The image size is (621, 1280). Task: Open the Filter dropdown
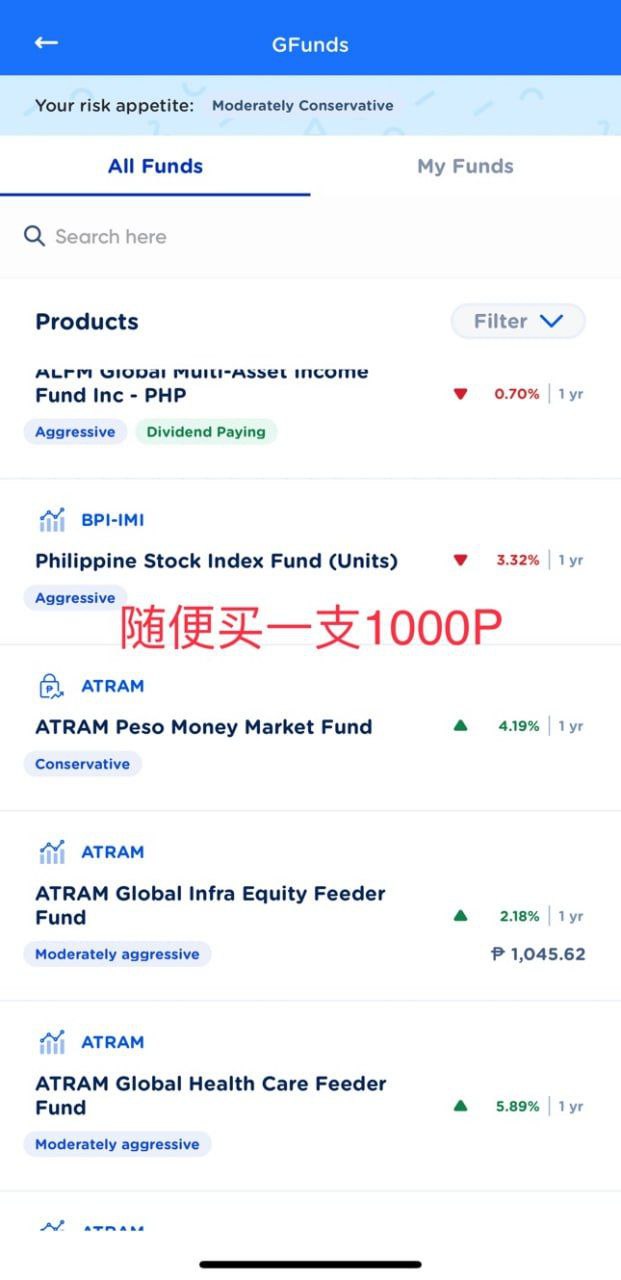click(x=517, y=321)
